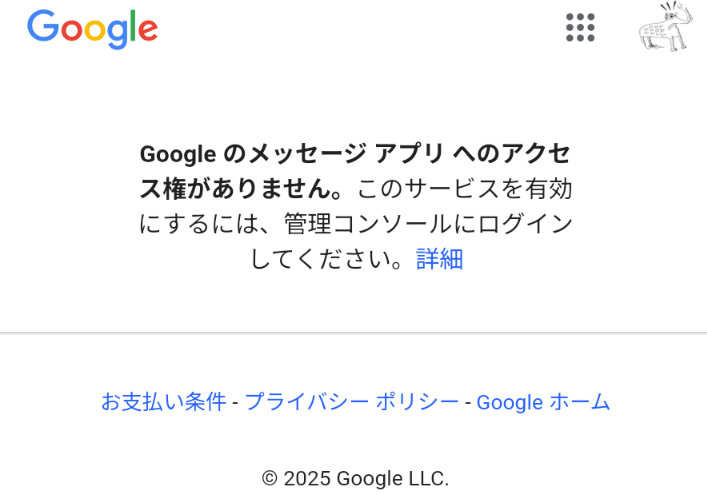Open the Google apps grid
Viewport: 707px width, 495px height.
pos(580,27)
